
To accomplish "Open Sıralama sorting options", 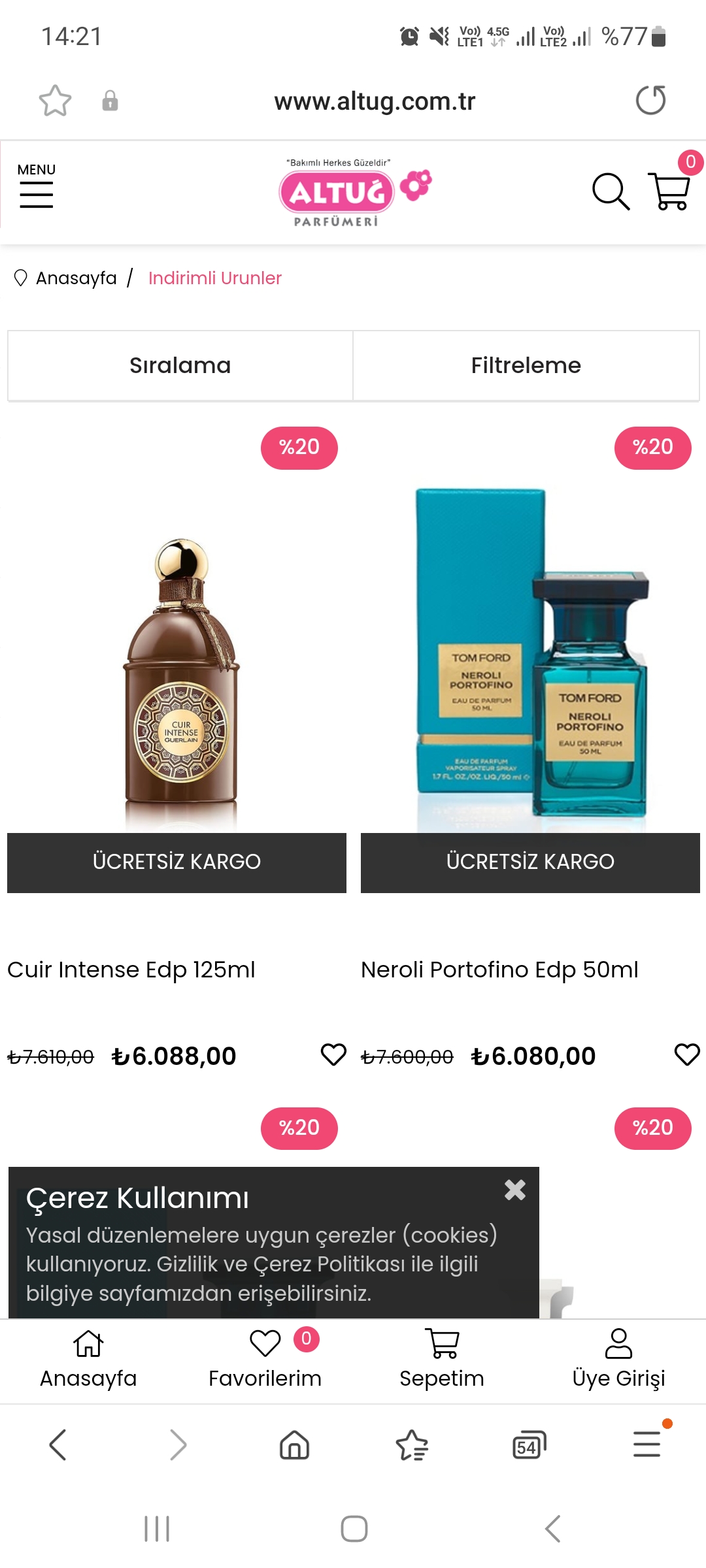I will pos(180,365).
